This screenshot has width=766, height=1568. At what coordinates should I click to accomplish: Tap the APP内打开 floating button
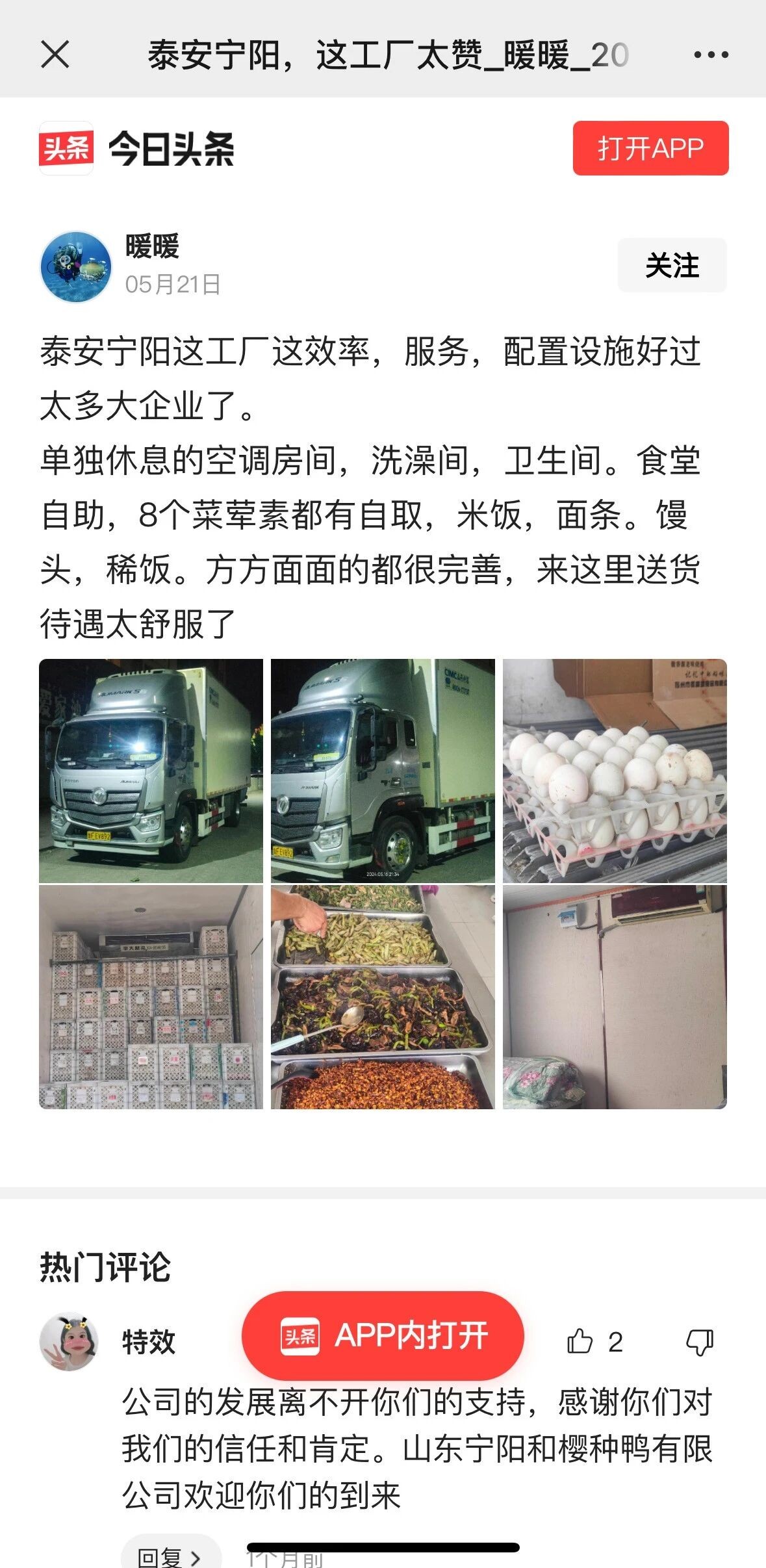(383, 1335)
